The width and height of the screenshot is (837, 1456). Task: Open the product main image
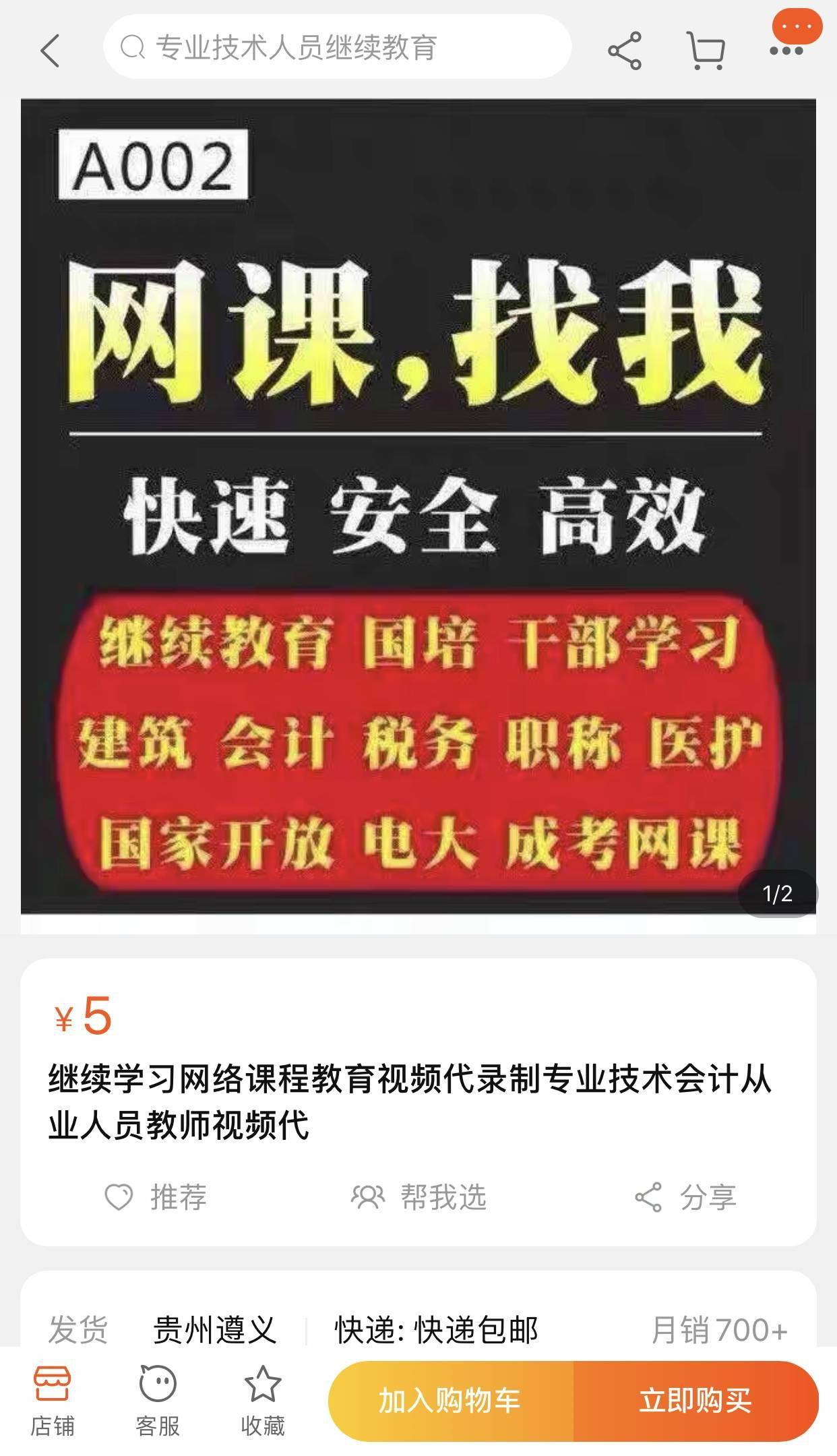[418, 506]
